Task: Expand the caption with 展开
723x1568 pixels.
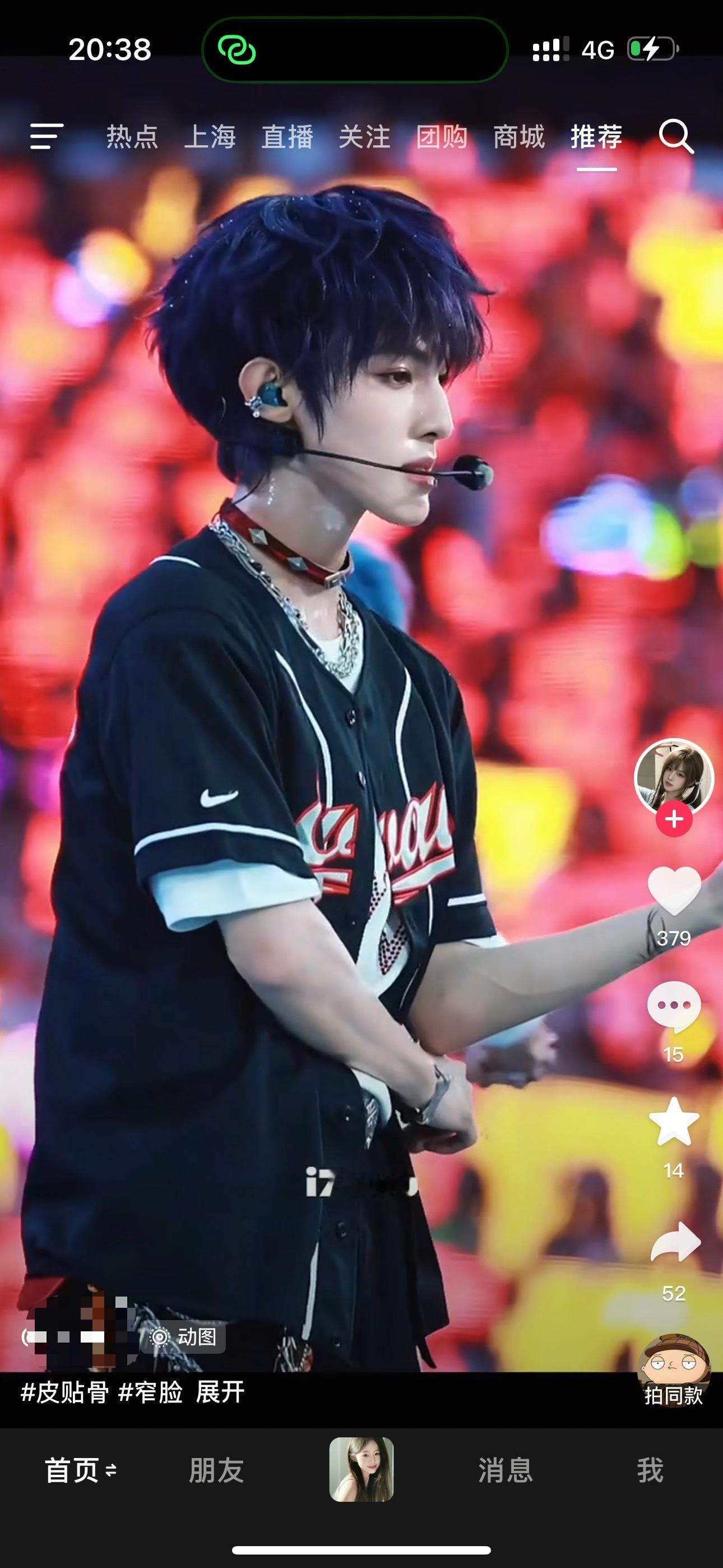Action: click(x=220, y=1391)
